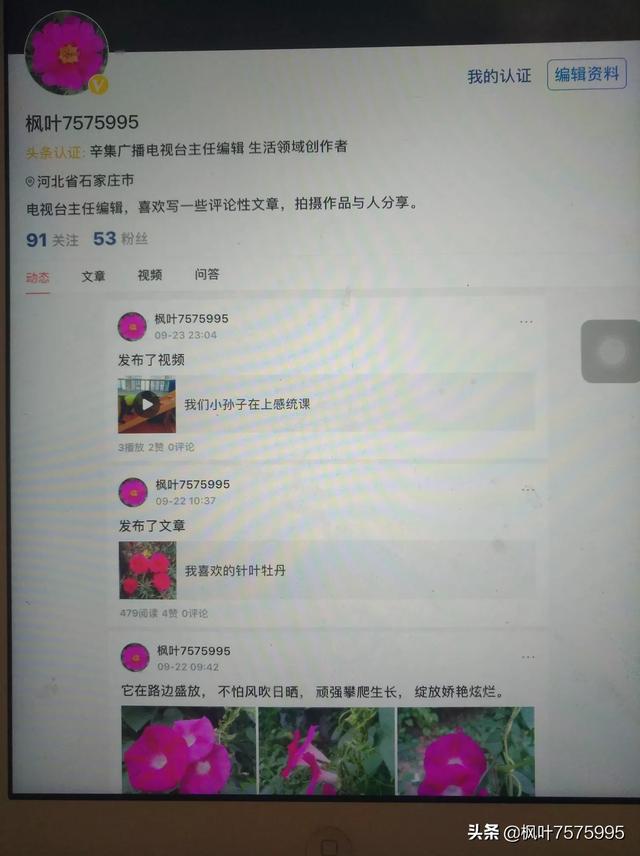
Task: Tap the AssistiveTouch floating button
Action: (611, 351)
